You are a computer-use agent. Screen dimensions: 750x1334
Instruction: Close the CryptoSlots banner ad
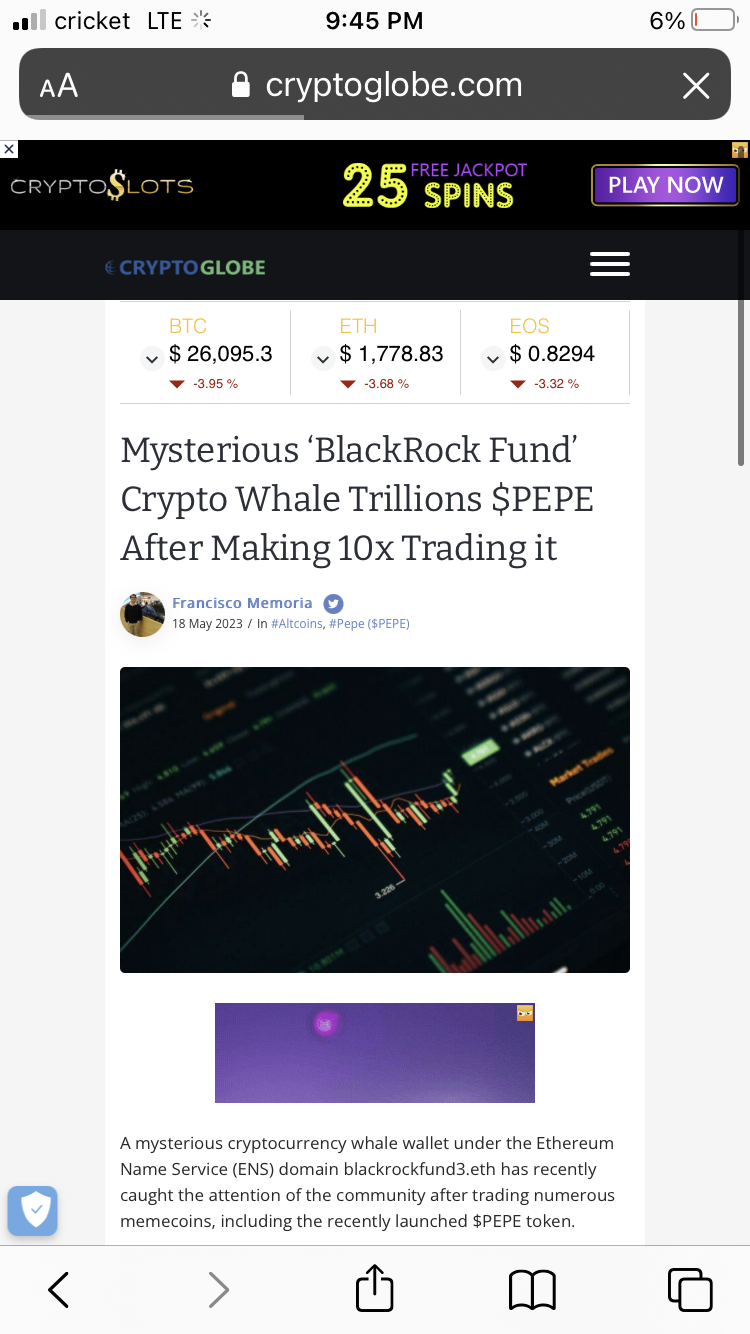9,149
